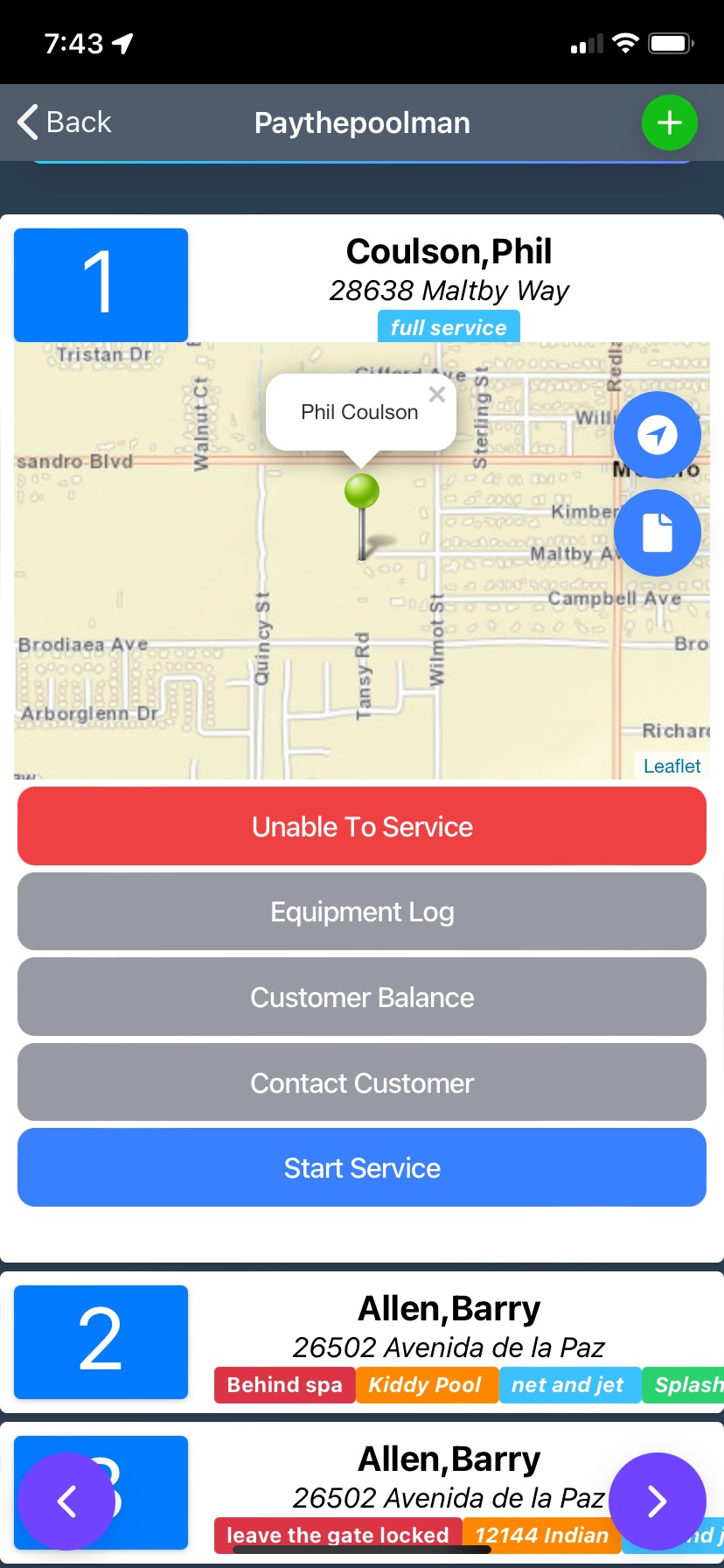724x1568 pixels.
Task: Start Service for Phil Coulson
Action: (362, 1167)
